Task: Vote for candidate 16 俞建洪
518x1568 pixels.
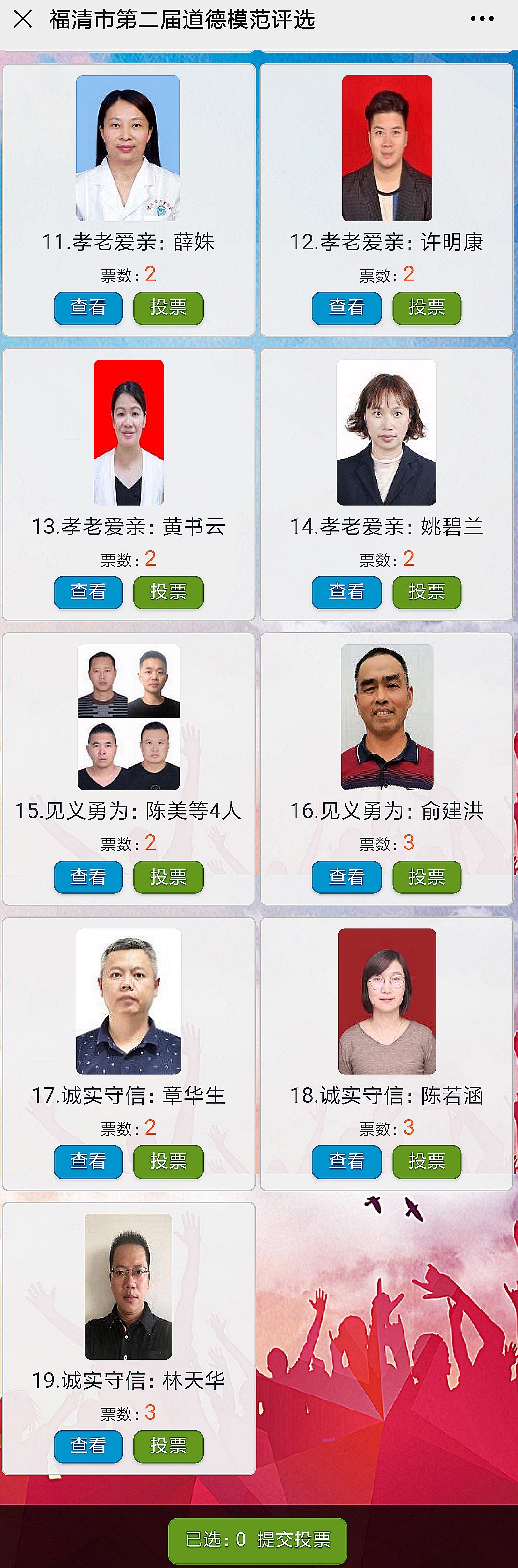Action: tap(427, 877)
